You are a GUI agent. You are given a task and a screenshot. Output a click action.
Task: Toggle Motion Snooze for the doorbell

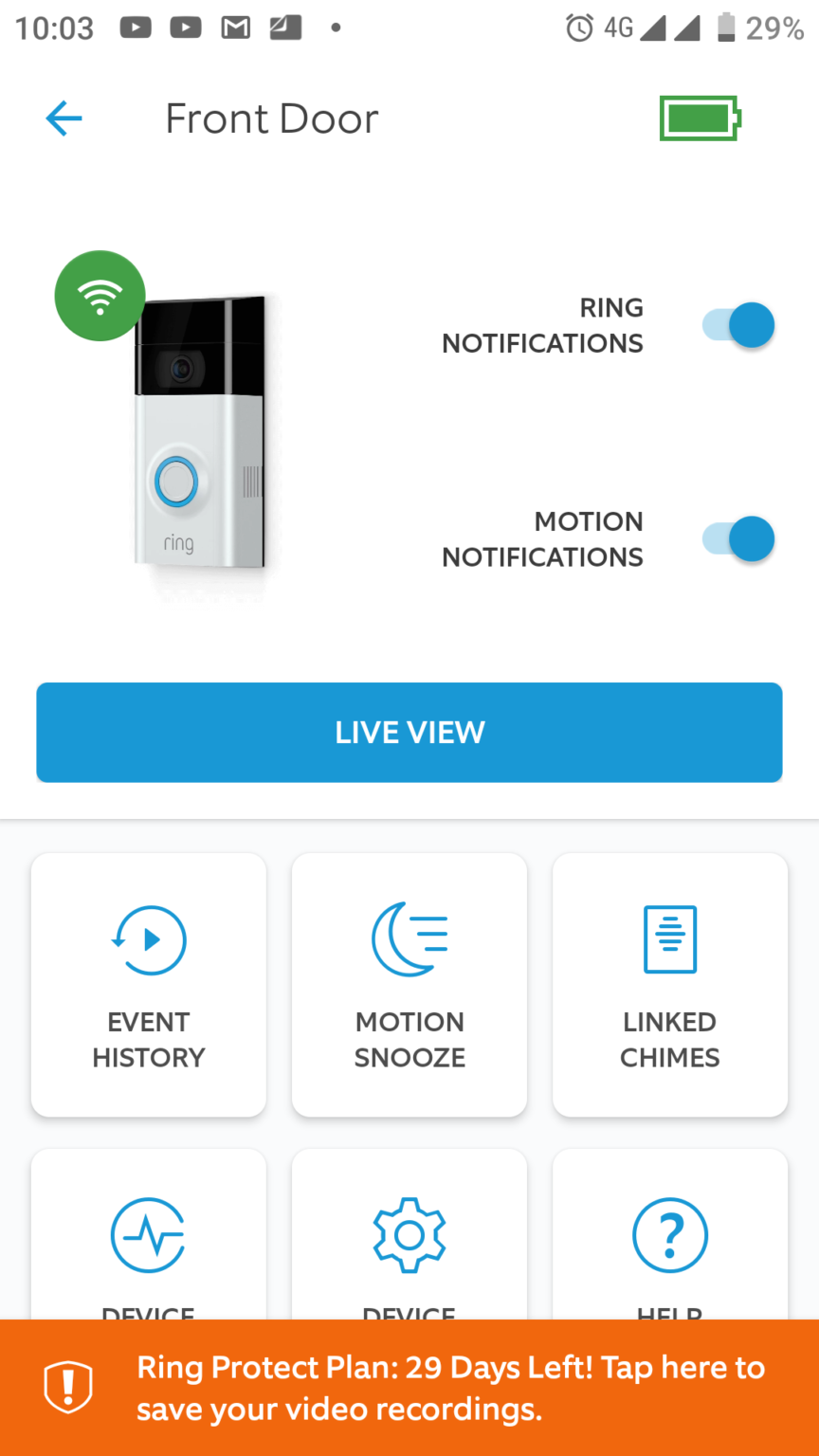(409, 984)
